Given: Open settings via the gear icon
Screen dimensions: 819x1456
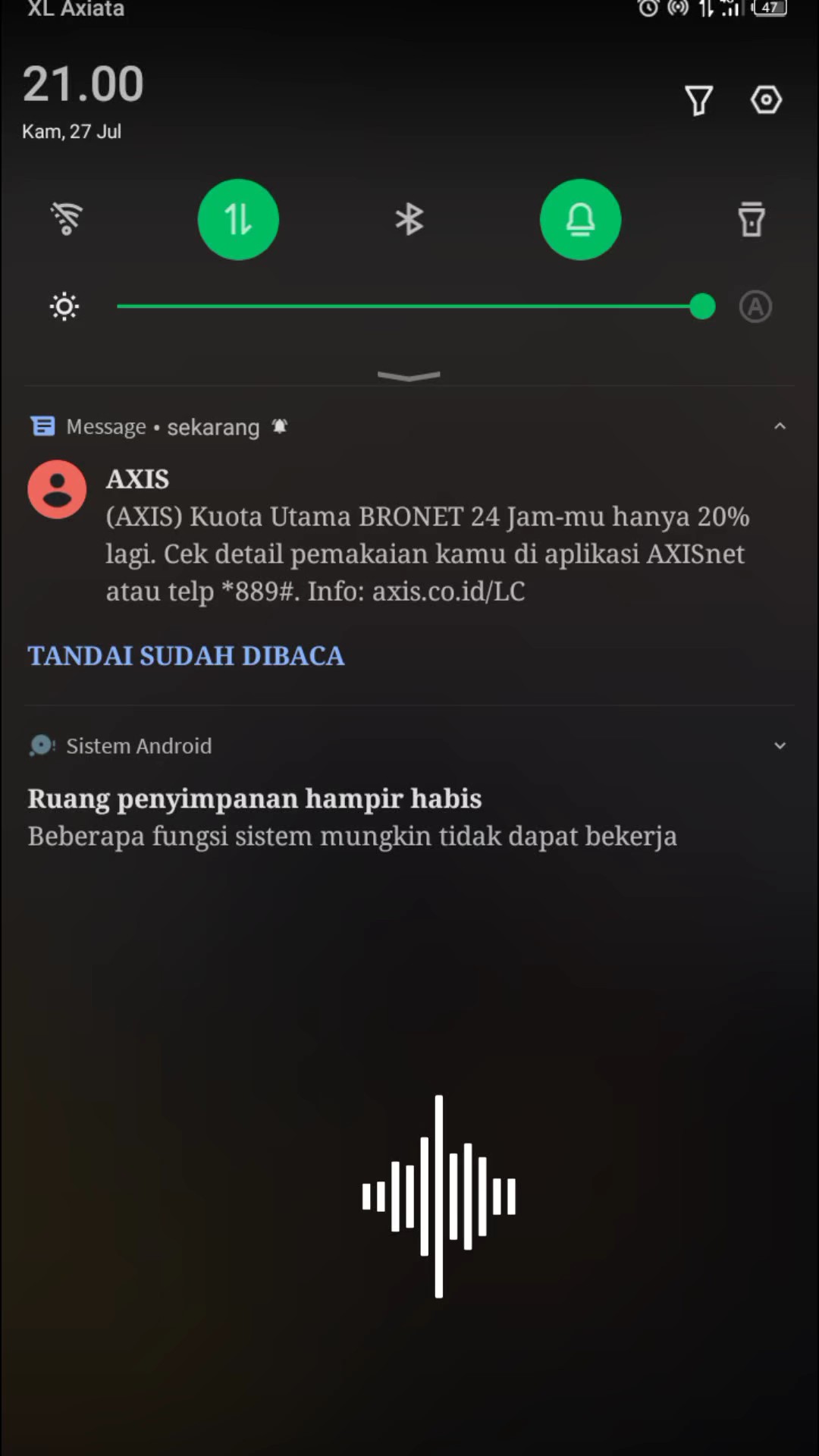Looking at the screenshot, I should pos(766,99).
